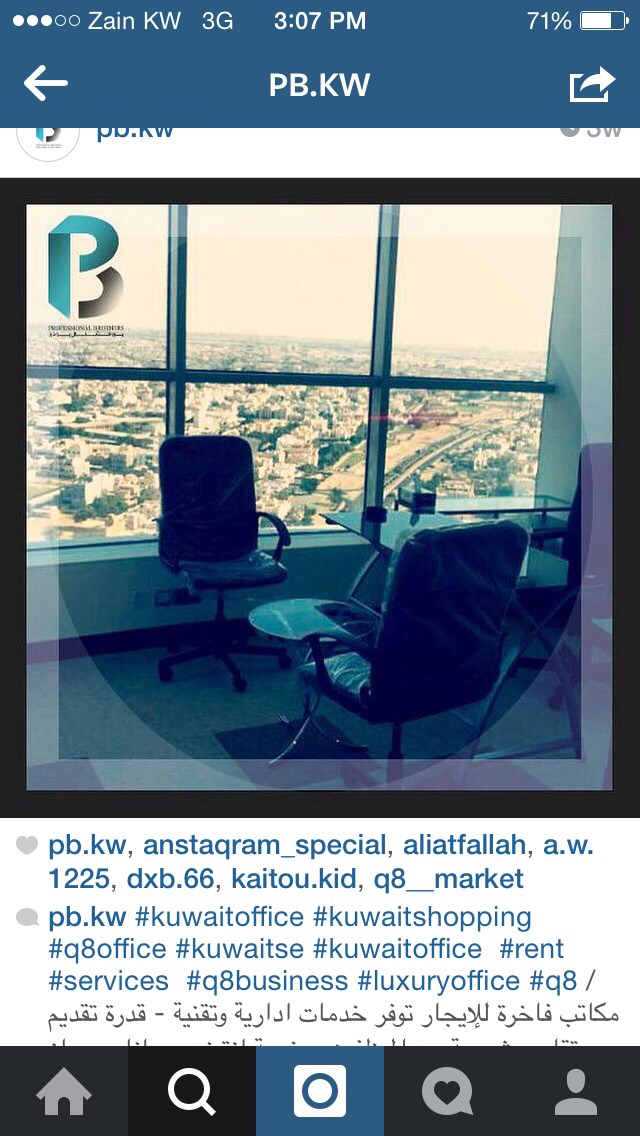This screenshot has width=640, height=1136.
Task: Switch to the Search tab
Action: tap(192, 1091)
